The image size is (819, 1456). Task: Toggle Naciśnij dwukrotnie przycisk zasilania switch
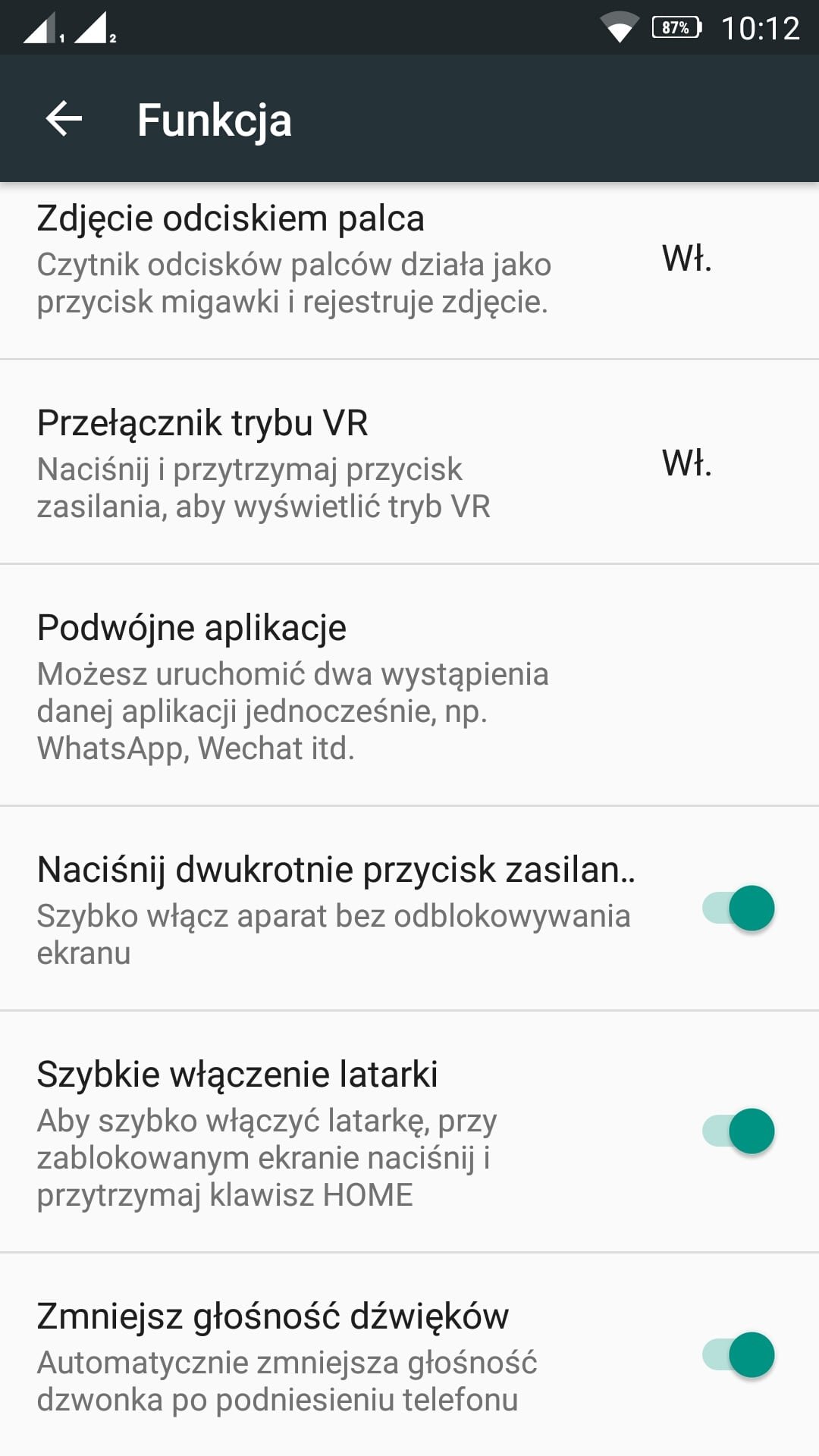pos(738,908)
